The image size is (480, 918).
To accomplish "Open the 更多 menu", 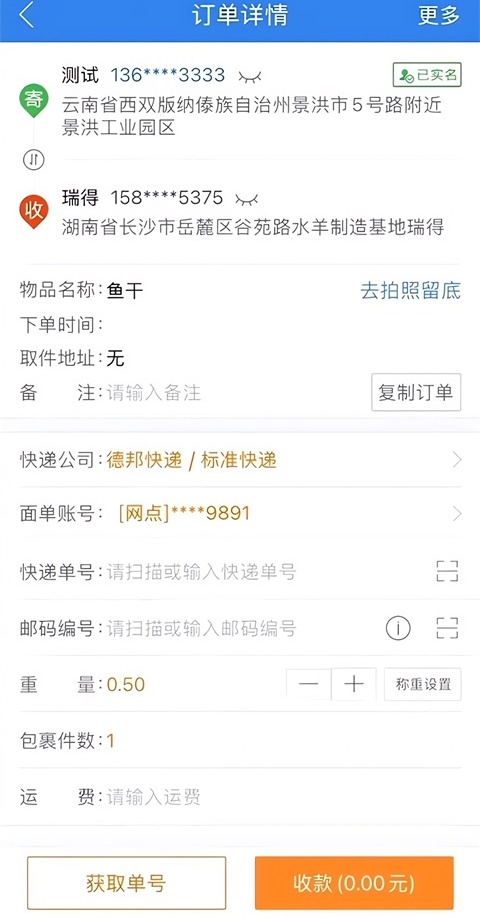I will pyautogui.click(x=439, y=16).
